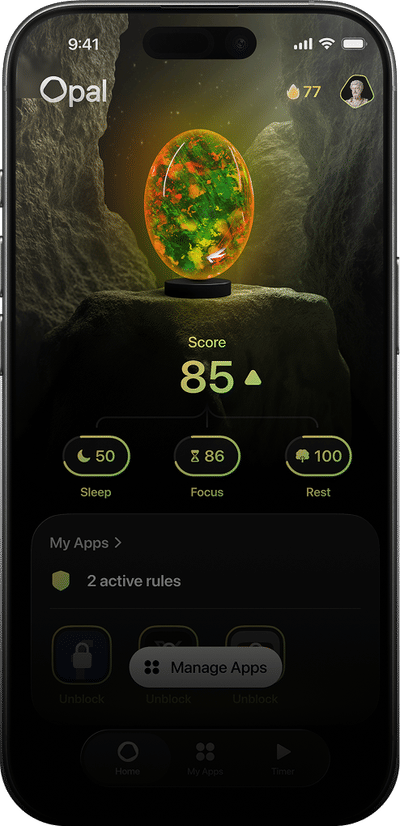This screenshot has width=400, height=826.
Task: Go to the Timer tab
Action: pyautogui.click(x=283, y=758)
